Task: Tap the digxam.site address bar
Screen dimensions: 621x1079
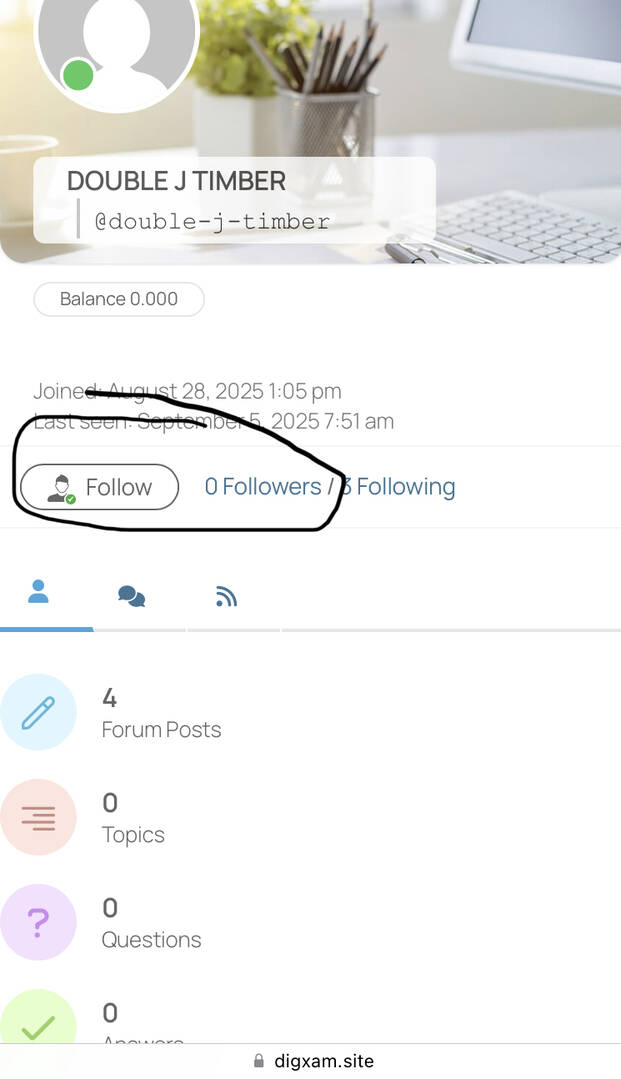Action: [x=313, y=1061]
